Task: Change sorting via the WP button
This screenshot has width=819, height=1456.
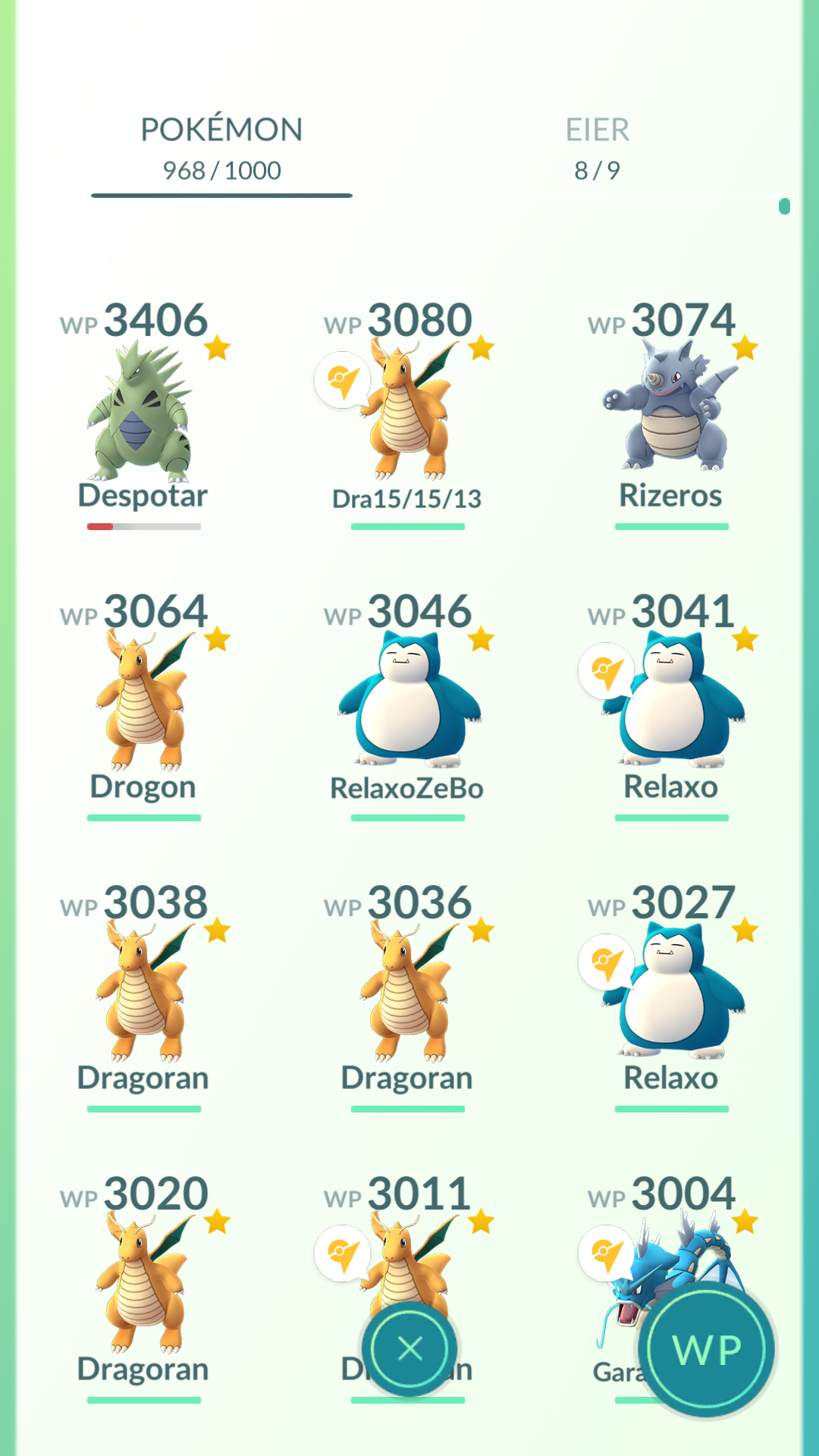Action: coord(707,1349)
